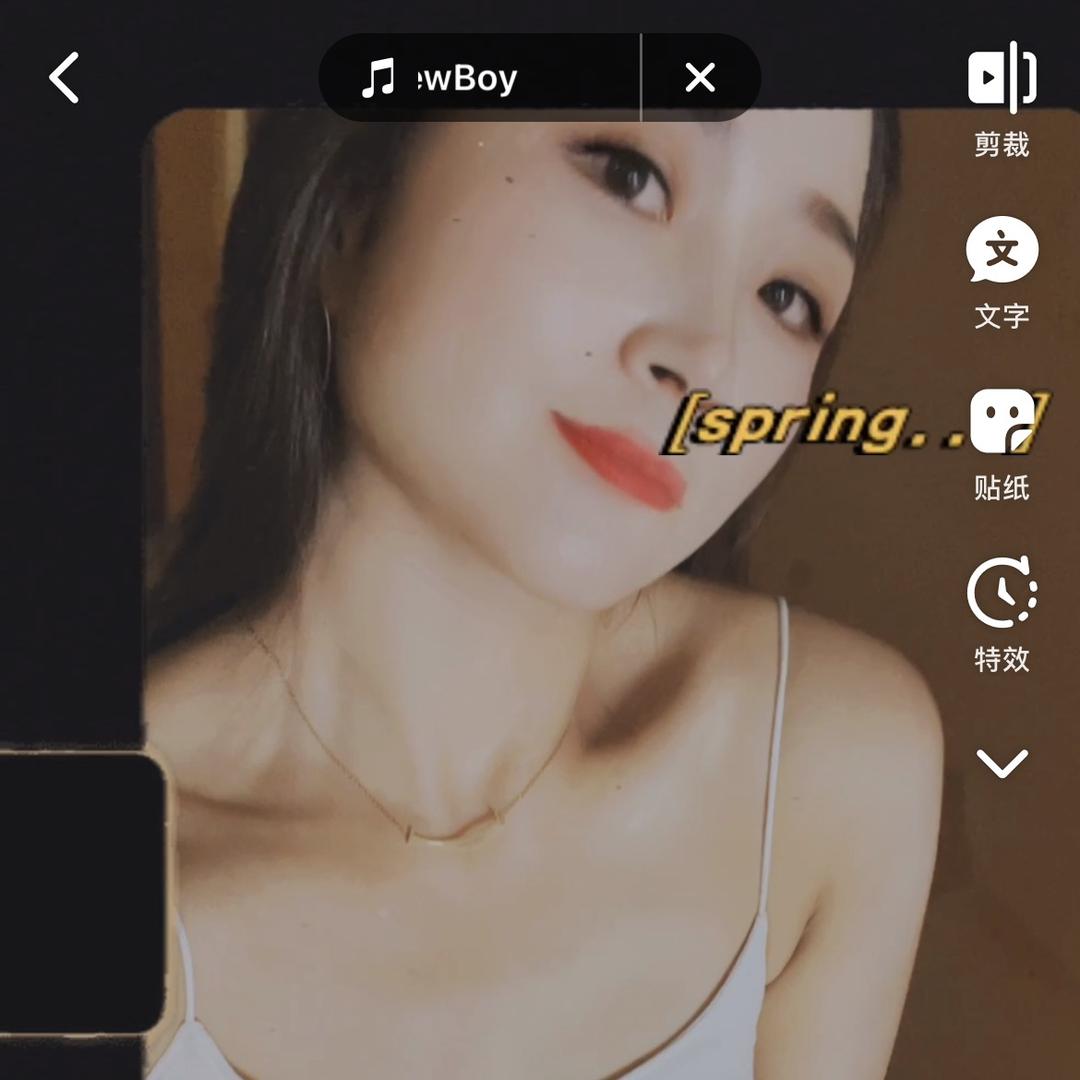
Task: Expand more editing tools with the down chevron
Action: 1001,764
